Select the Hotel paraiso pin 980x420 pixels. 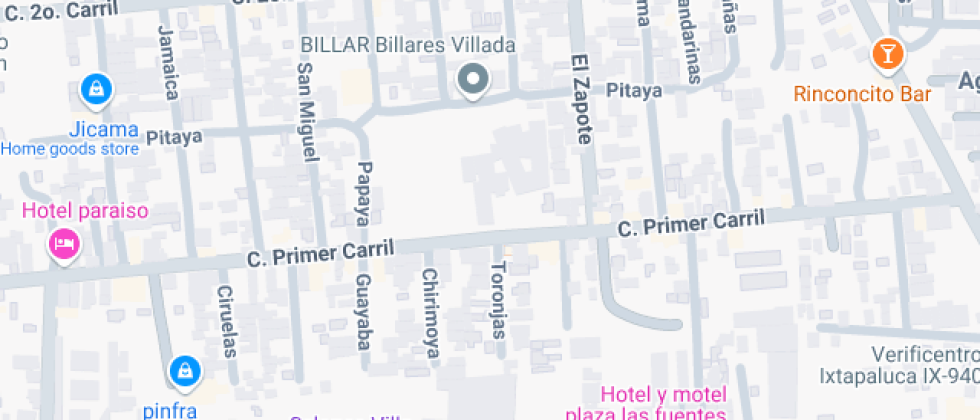65,243
